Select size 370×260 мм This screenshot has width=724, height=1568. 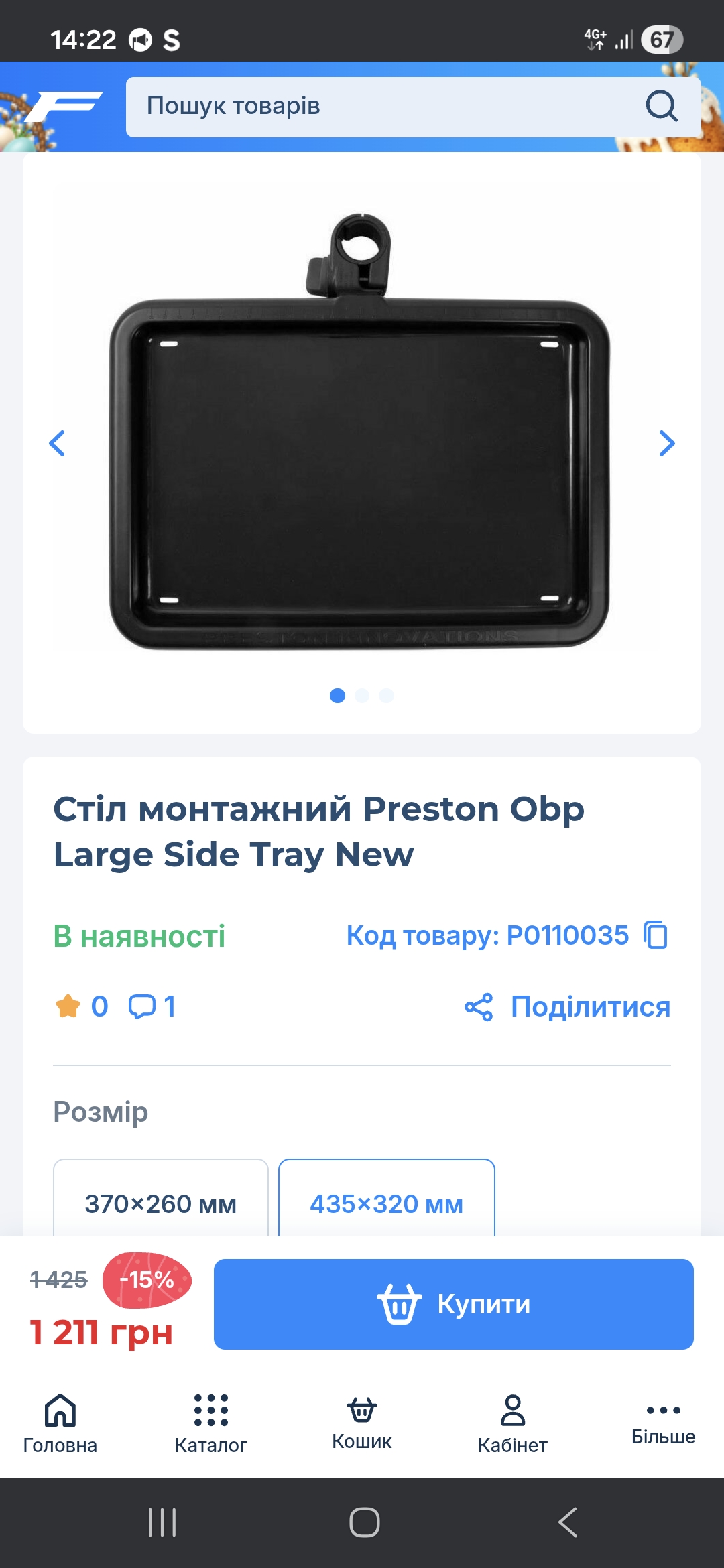161,1203
